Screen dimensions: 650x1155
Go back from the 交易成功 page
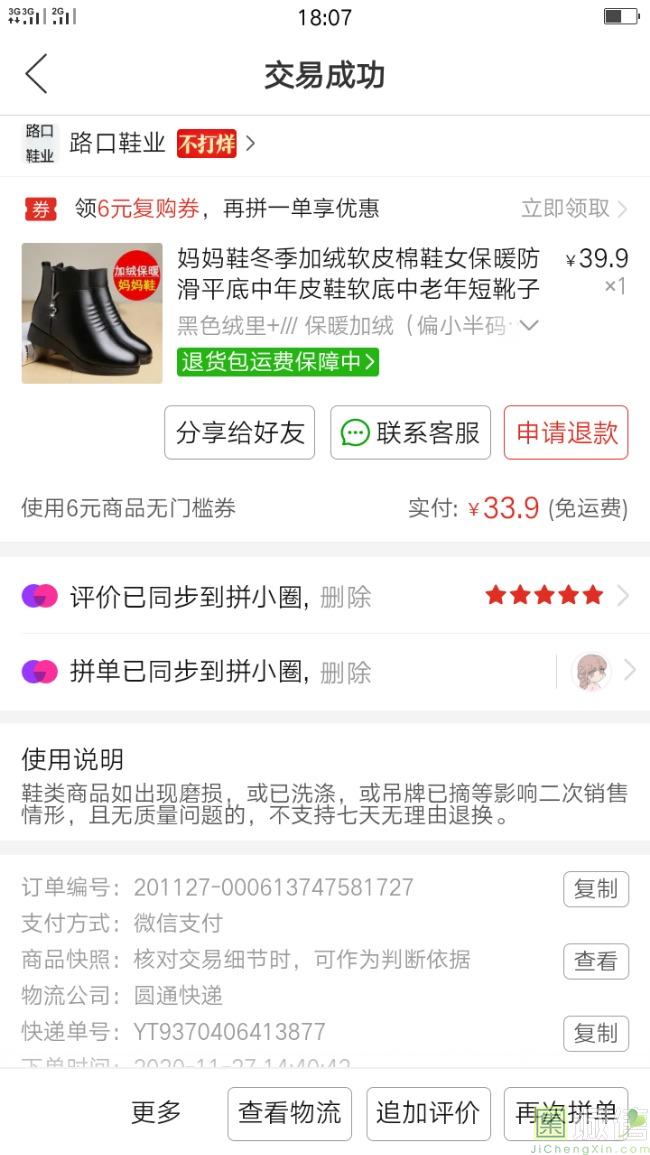pyautogui.click(x=36, y=75)
